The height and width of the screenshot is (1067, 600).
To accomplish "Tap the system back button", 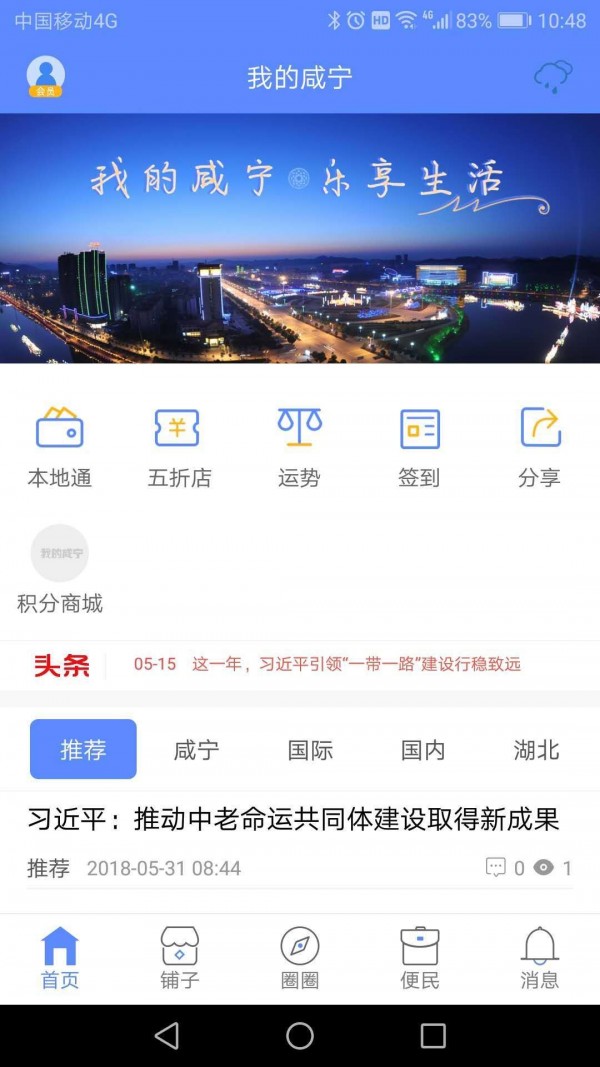I will coord(167,1036).
